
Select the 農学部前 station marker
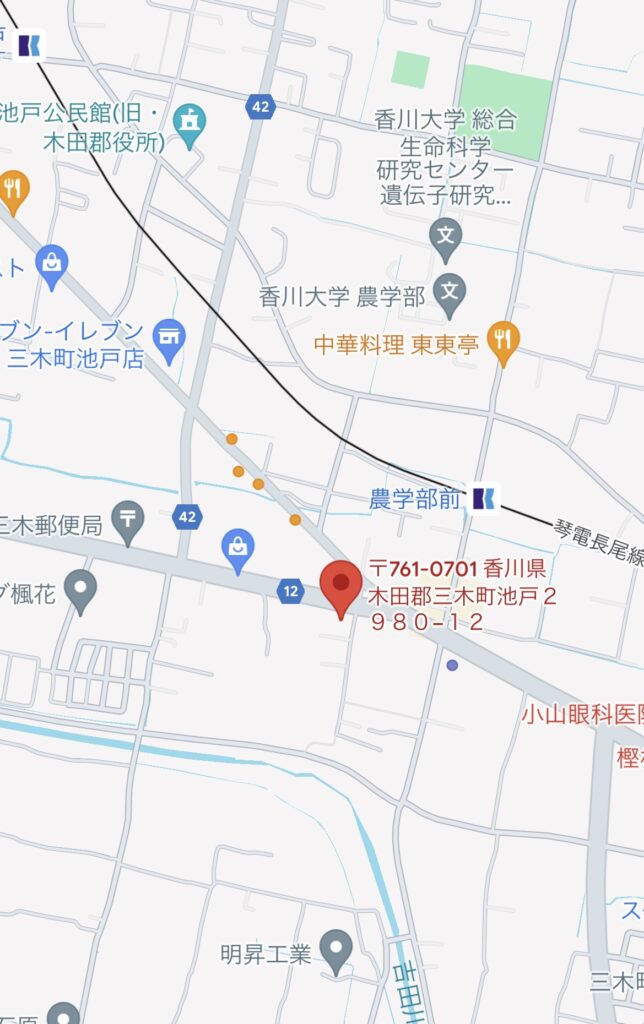(x=484, y=498)
